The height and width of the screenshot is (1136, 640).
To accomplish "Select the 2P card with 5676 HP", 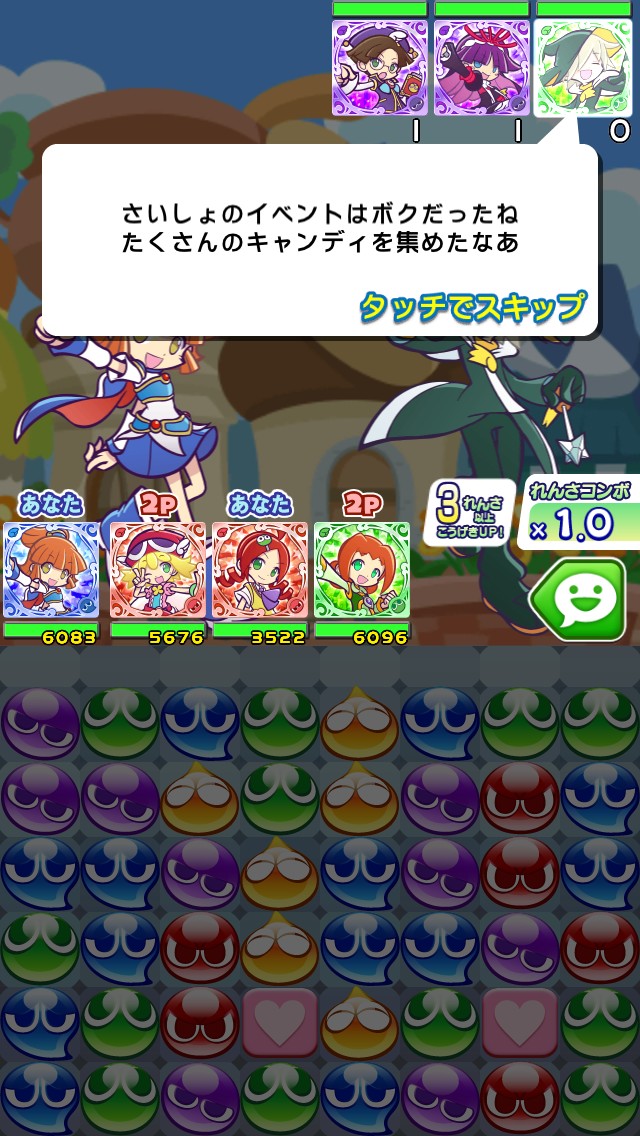I will [157, 570].
